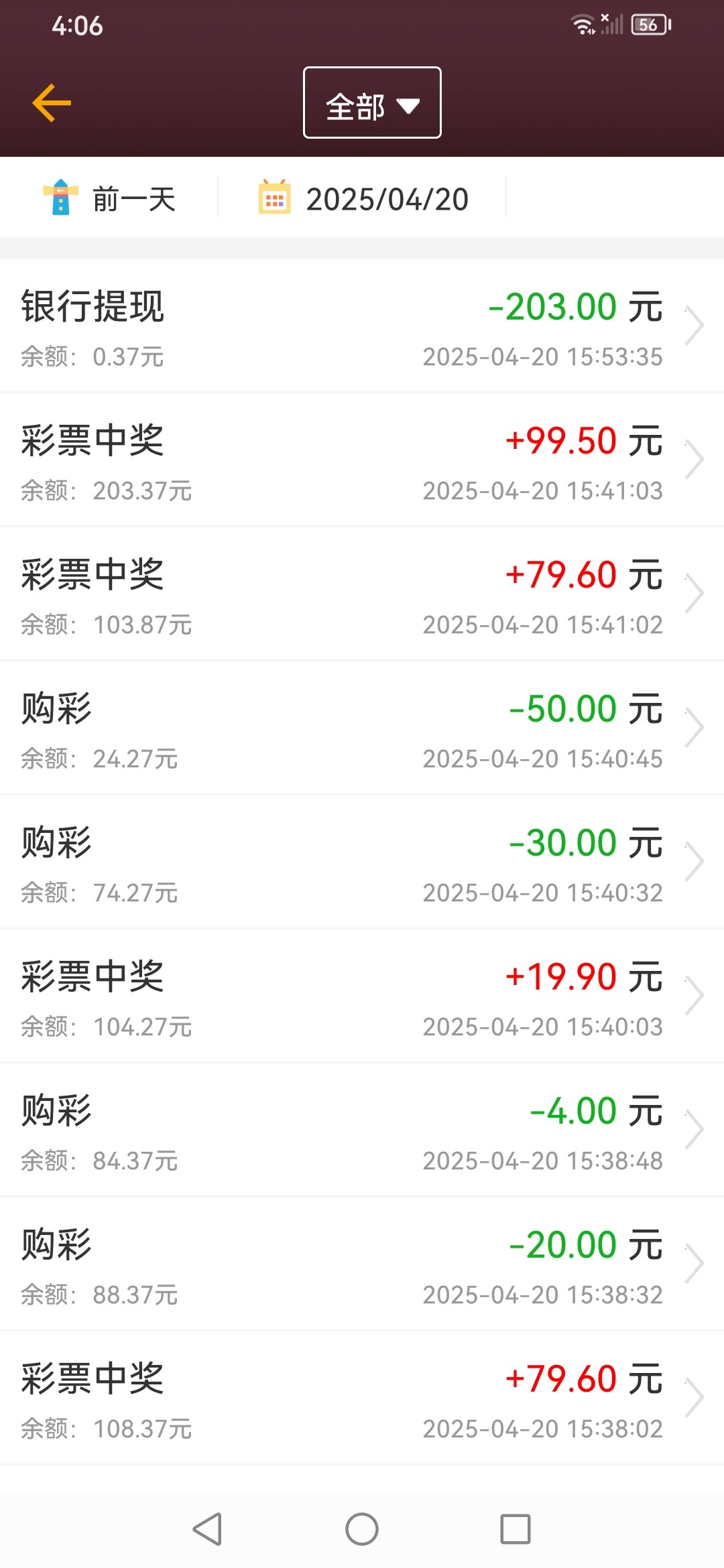Open the 购彩 -30.00 元 transaction
The width and height of the screenshot is (724, 1568).
(362, 862)
